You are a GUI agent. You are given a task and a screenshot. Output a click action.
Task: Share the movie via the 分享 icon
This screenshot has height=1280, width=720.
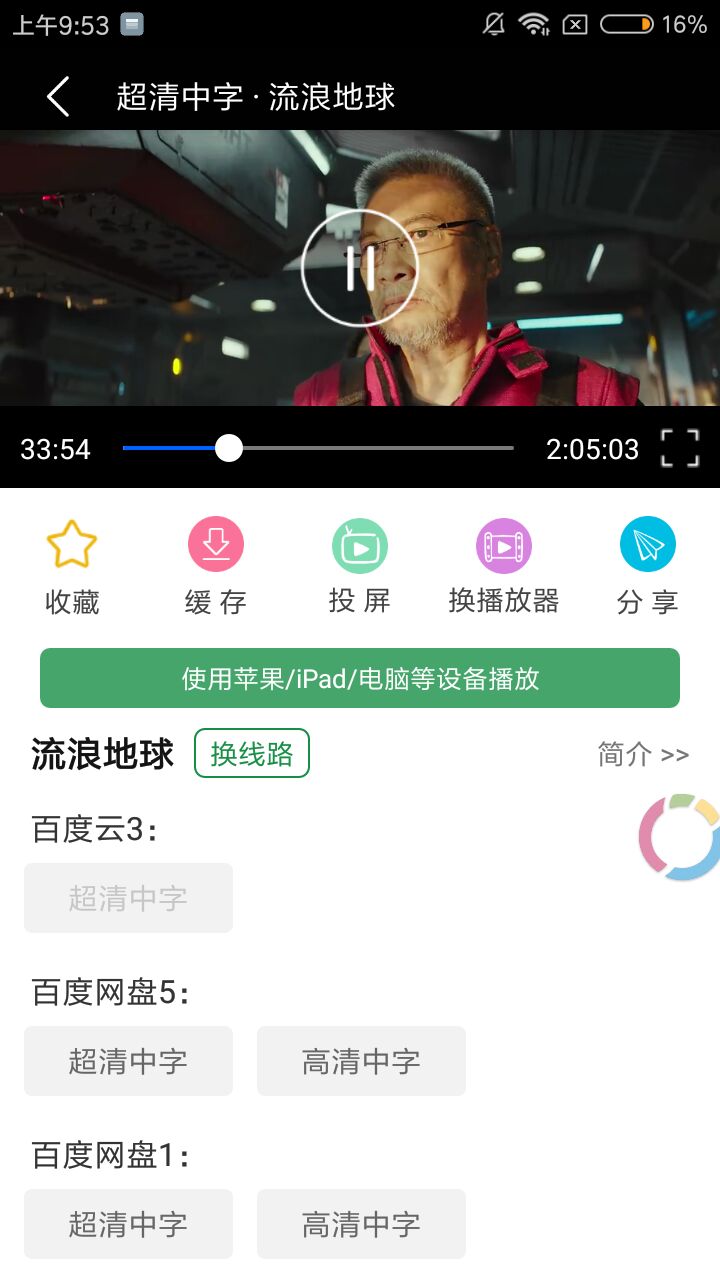pyautogui.click(x=647, y=543)
